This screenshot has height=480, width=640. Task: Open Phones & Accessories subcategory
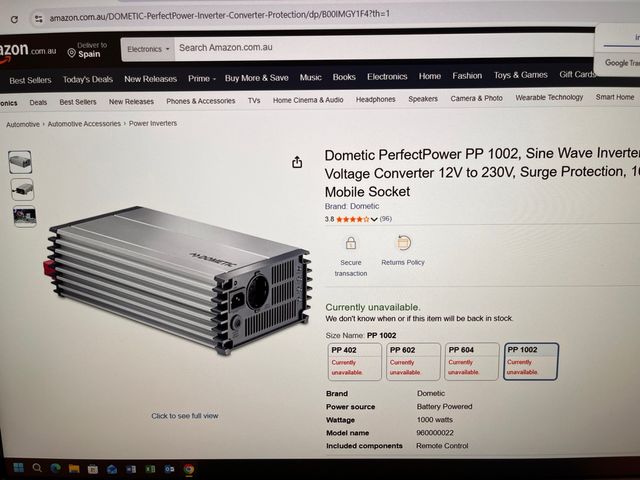pos(200,101)
